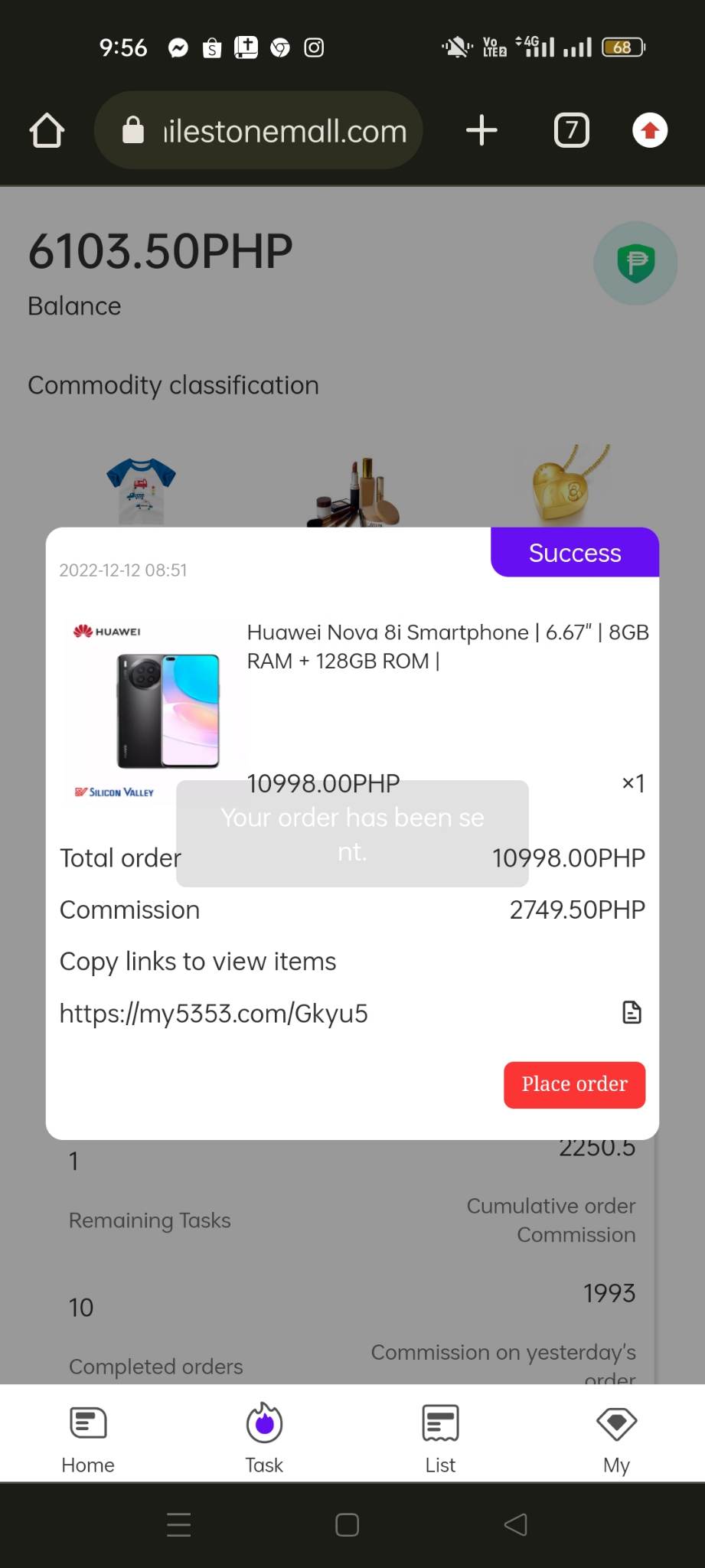Open the tab switcher showing 7 tabs
This screenshot has height=1568, width=705.
click(571, 130)
